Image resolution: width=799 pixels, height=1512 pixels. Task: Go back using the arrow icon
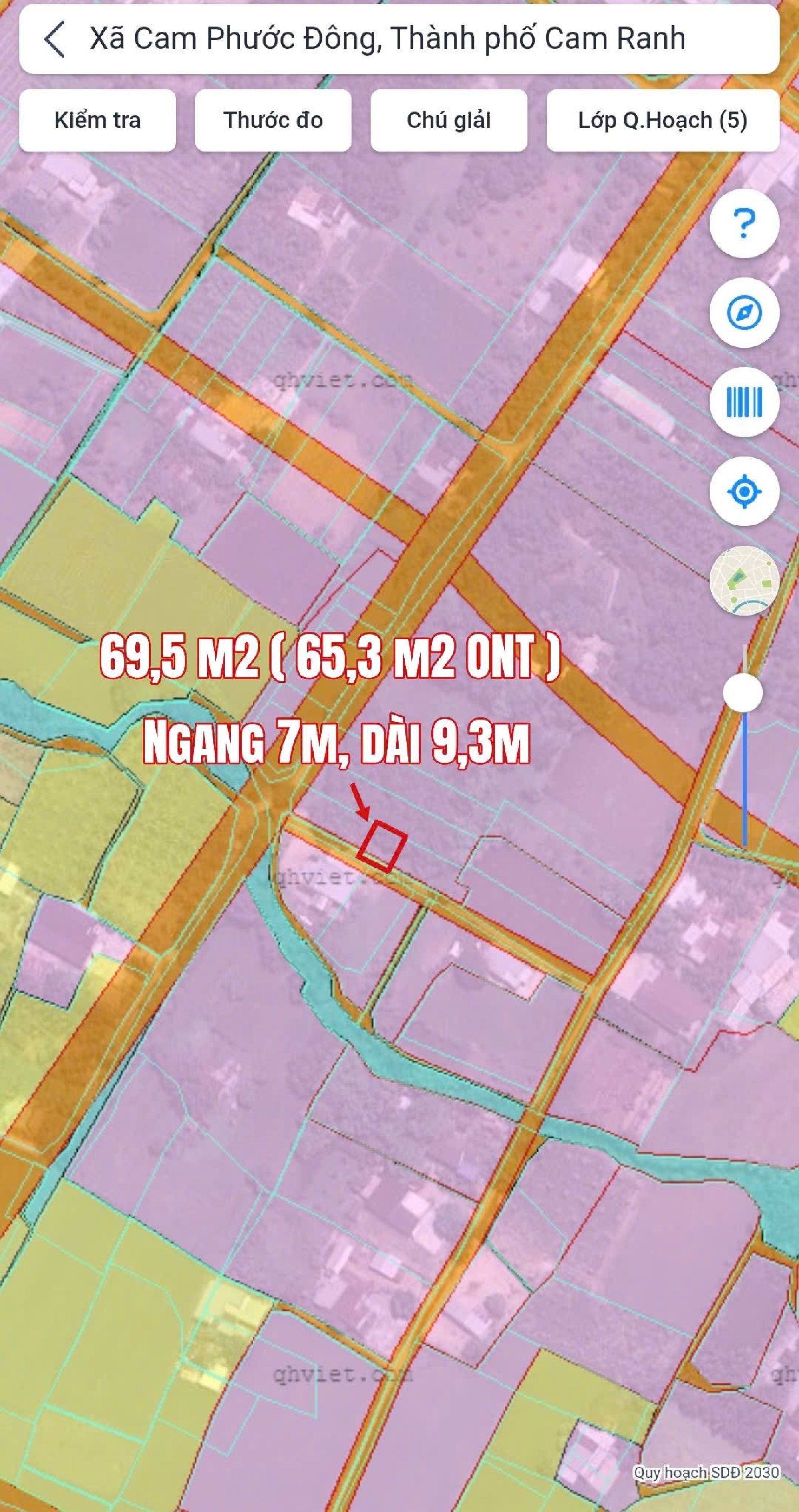click(54, 39)
